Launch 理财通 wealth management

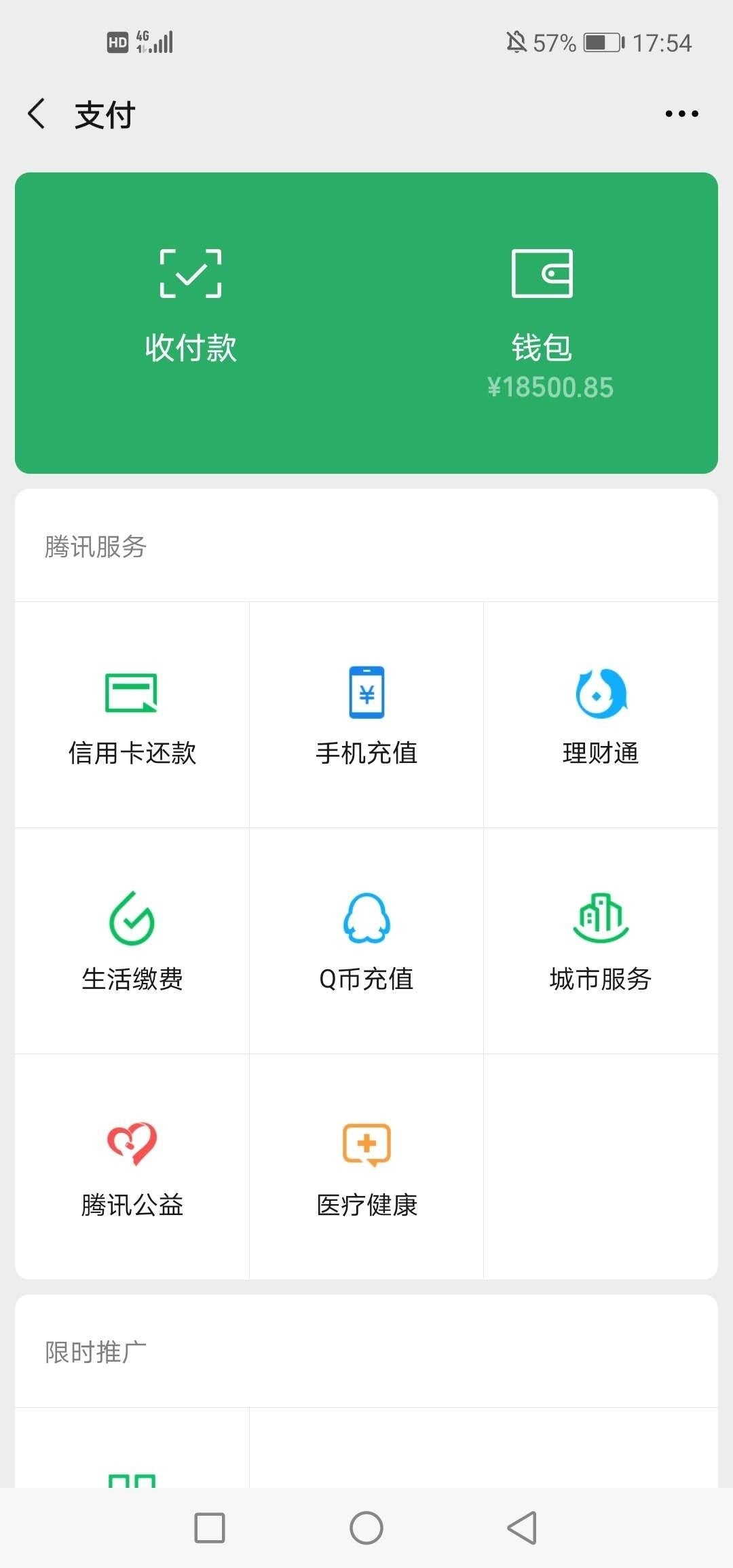(601, 715)
